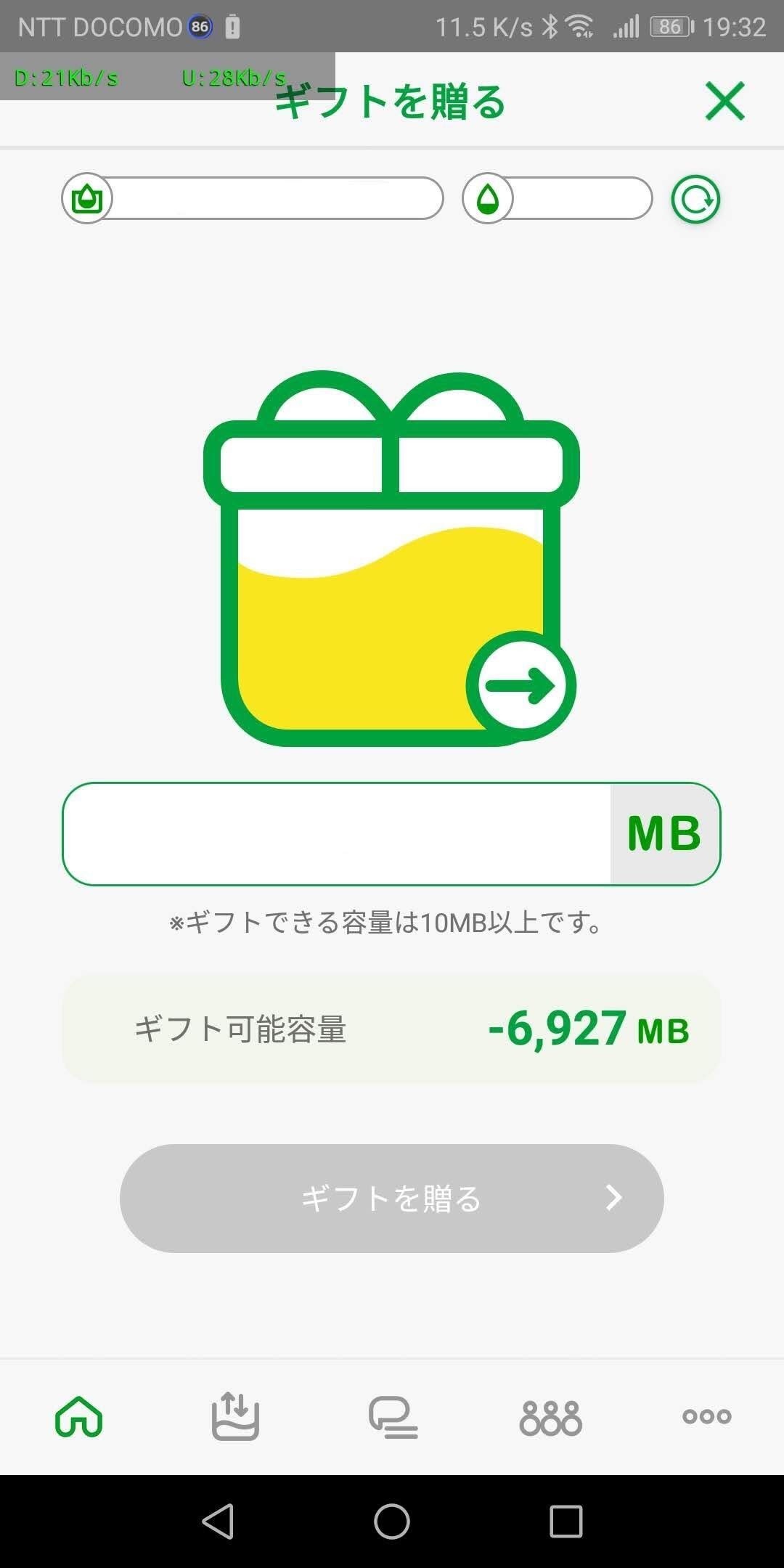This screenshot has width=784, height=1568.
Task: Open the data transfer tab
Action: pyautogui.click(x=235, y=1416)
